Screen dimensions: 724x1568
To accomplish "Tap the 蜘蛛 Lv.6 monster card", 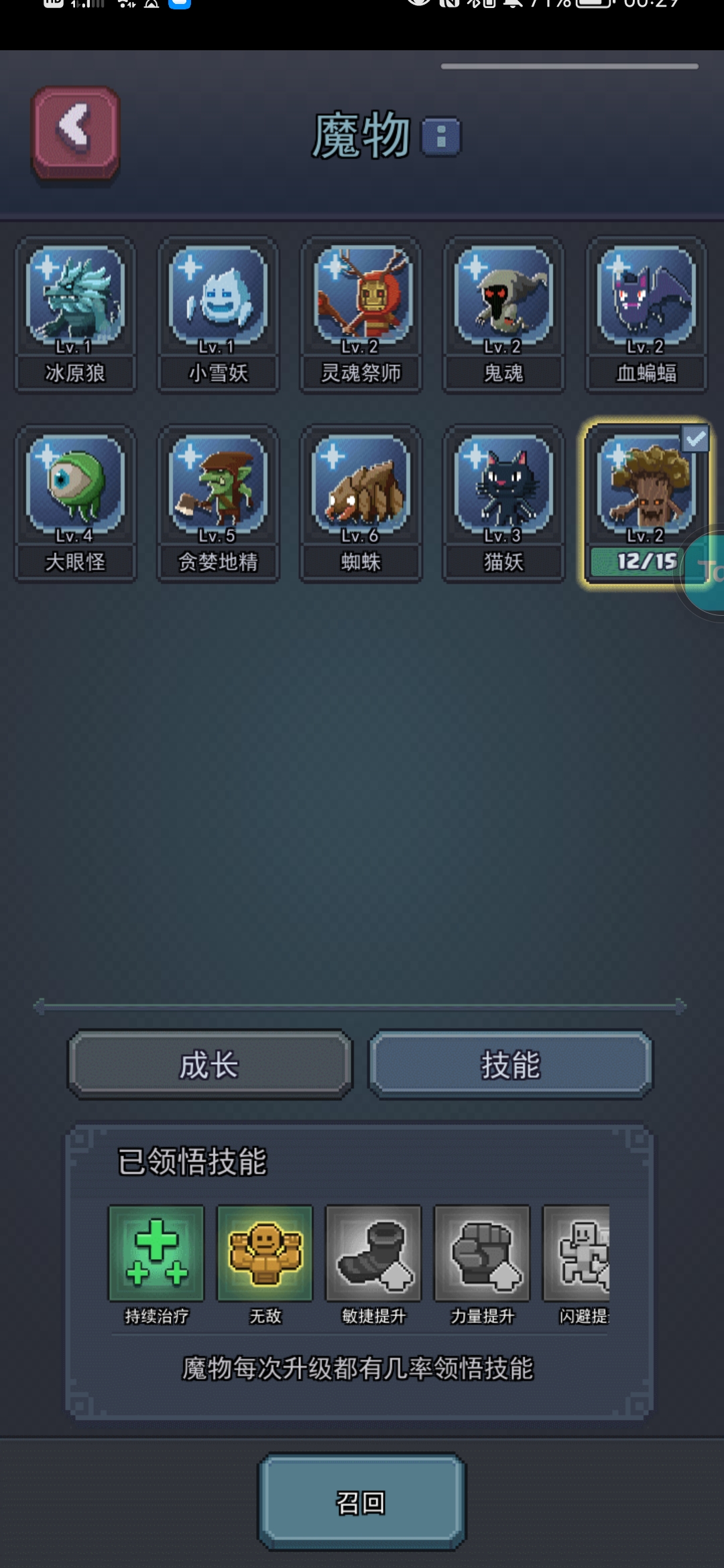I will pos(361,504).
